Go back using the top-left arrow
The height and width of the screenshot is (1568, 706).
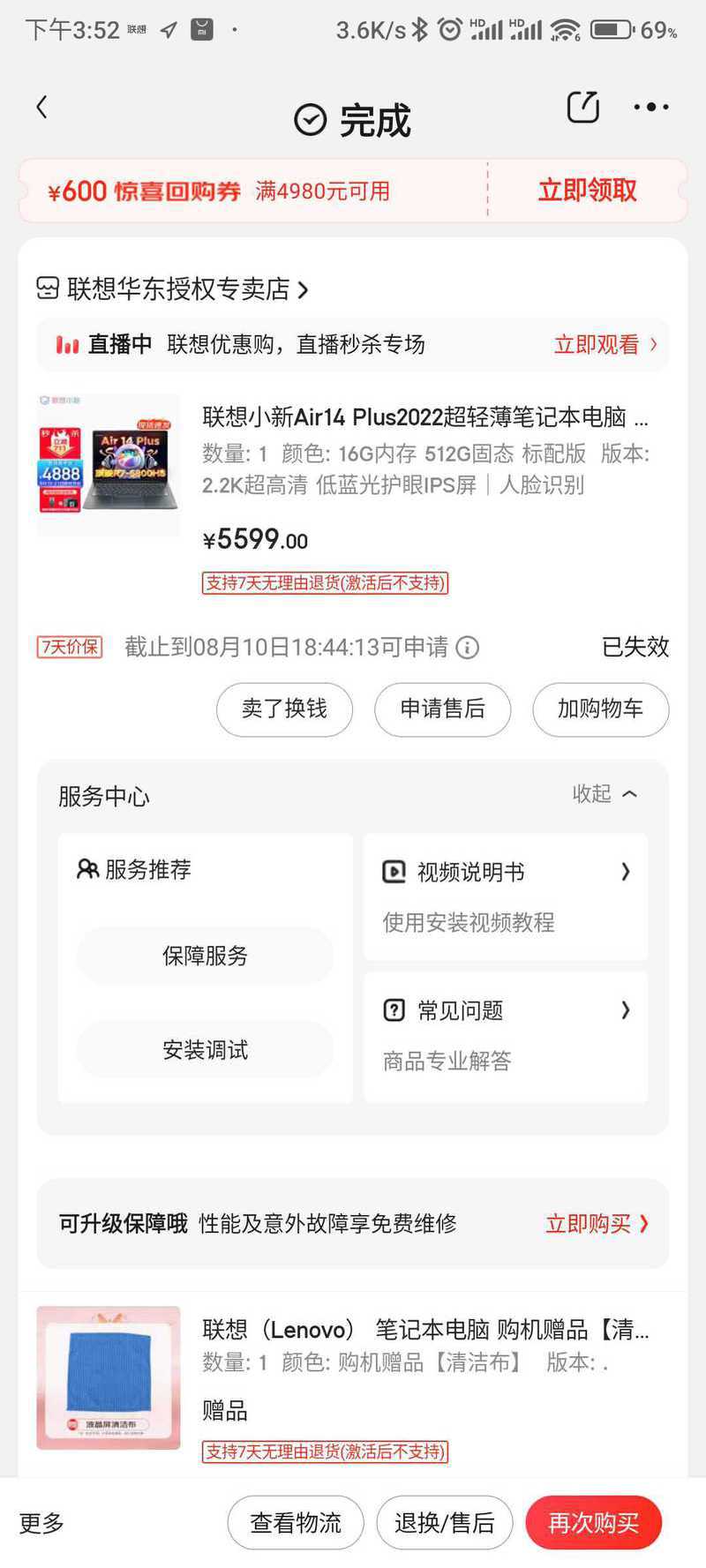click(41, 108)
